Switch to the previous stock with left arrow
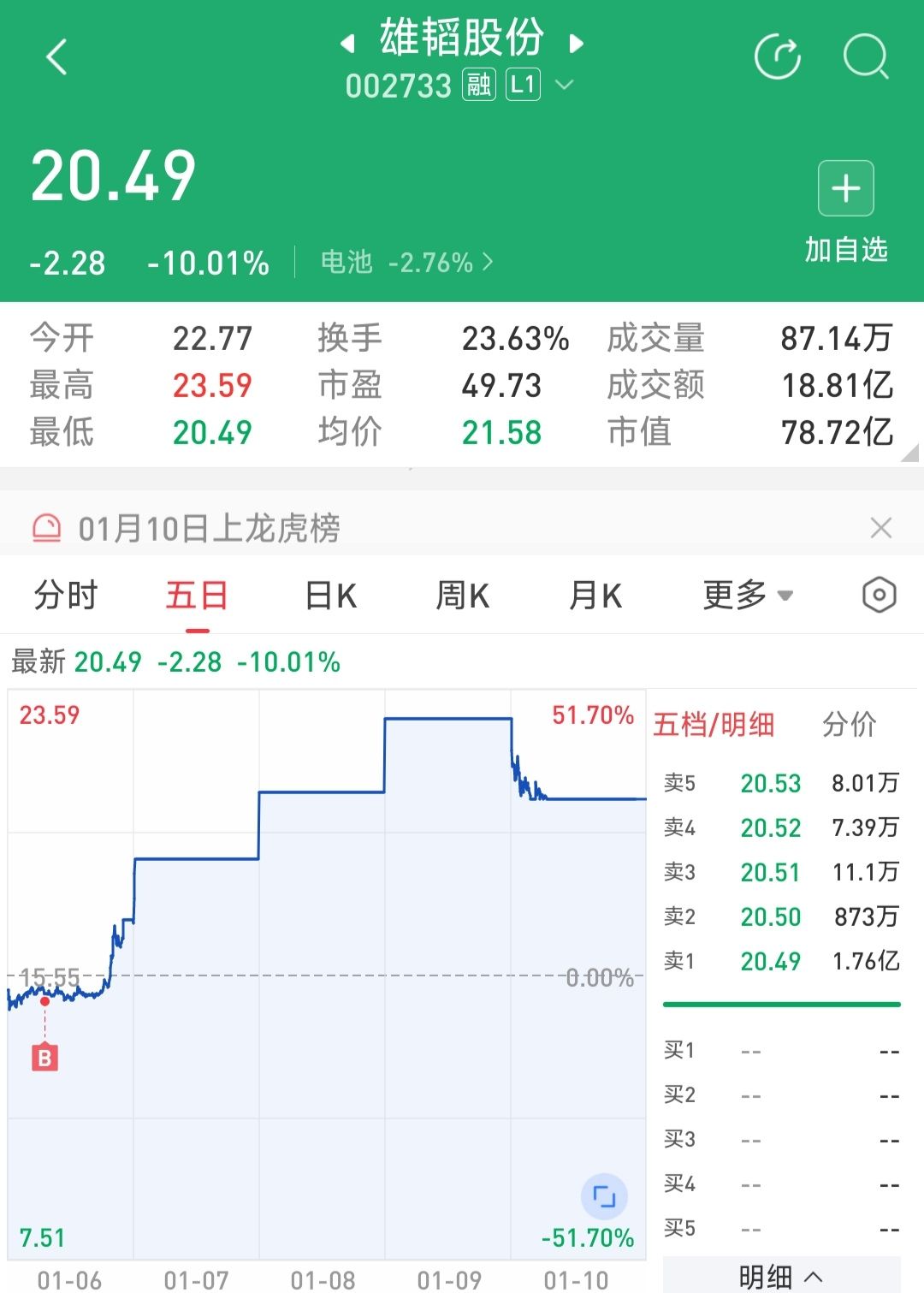 pyautogui.click(x=347, y=43)
